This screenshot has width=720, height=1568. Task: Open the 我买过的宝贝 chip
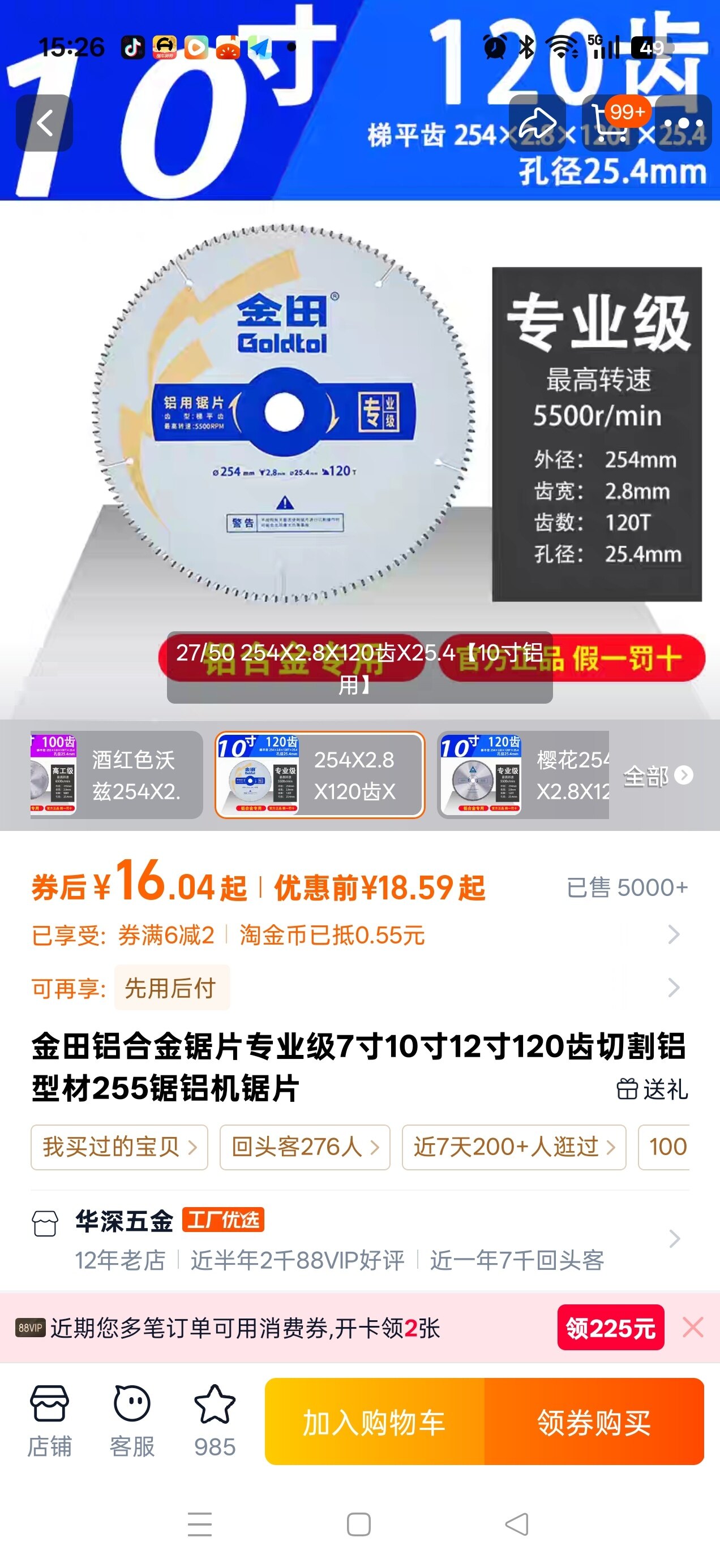119,1147
